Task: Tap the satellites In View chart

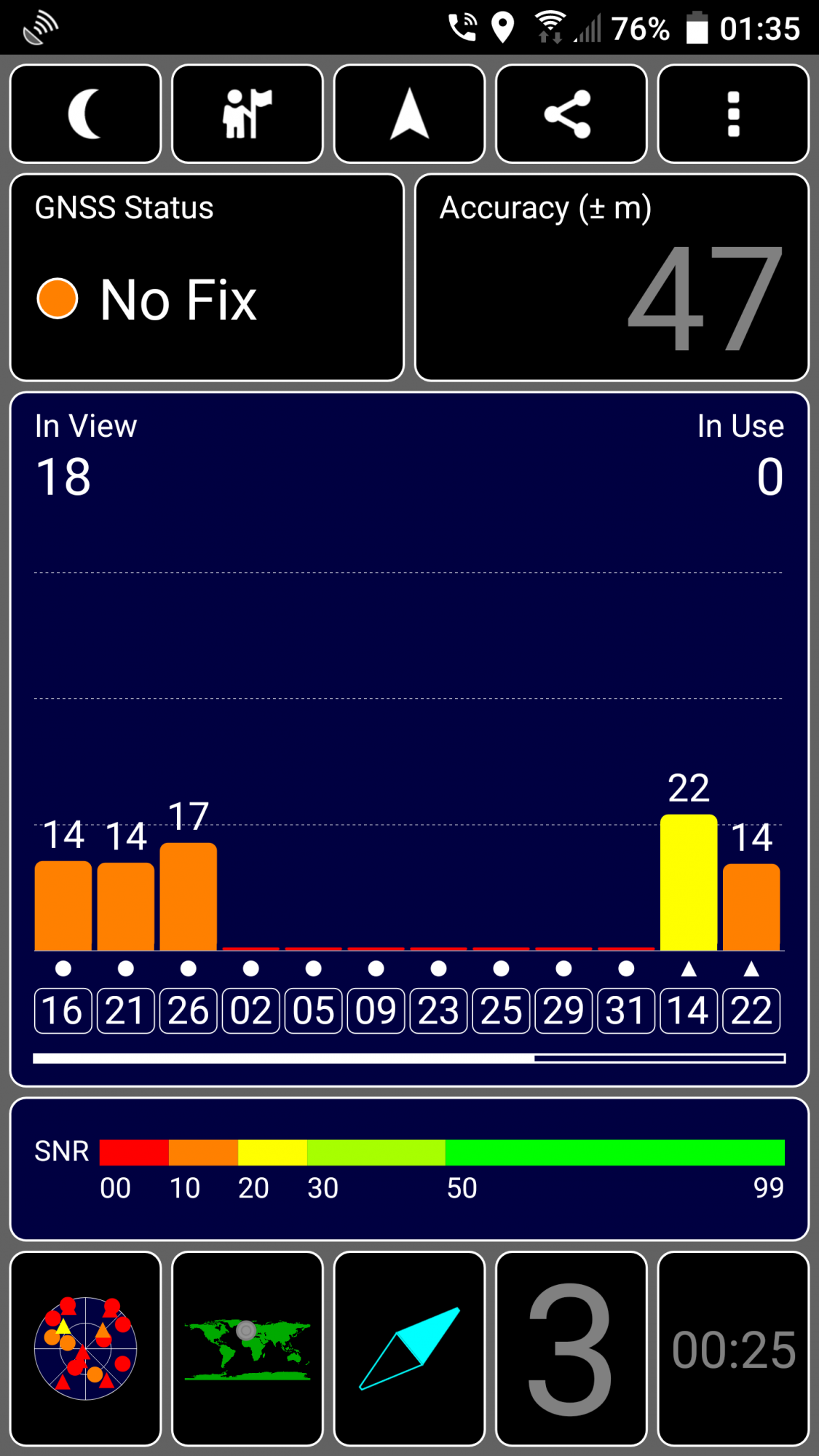Action: (409, 739)
